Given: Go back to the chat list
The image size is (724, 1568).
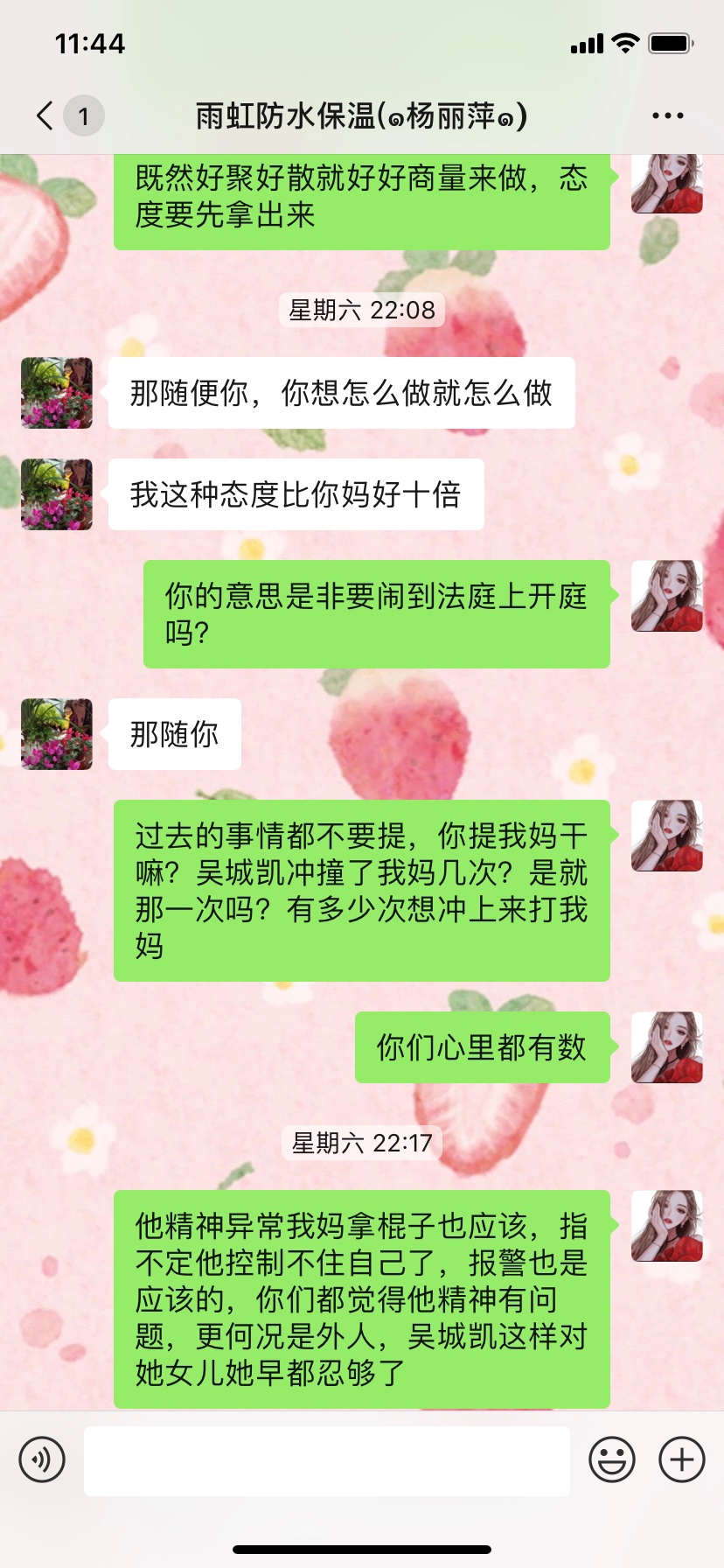Looking at the screenshot, I should point(45,115).
